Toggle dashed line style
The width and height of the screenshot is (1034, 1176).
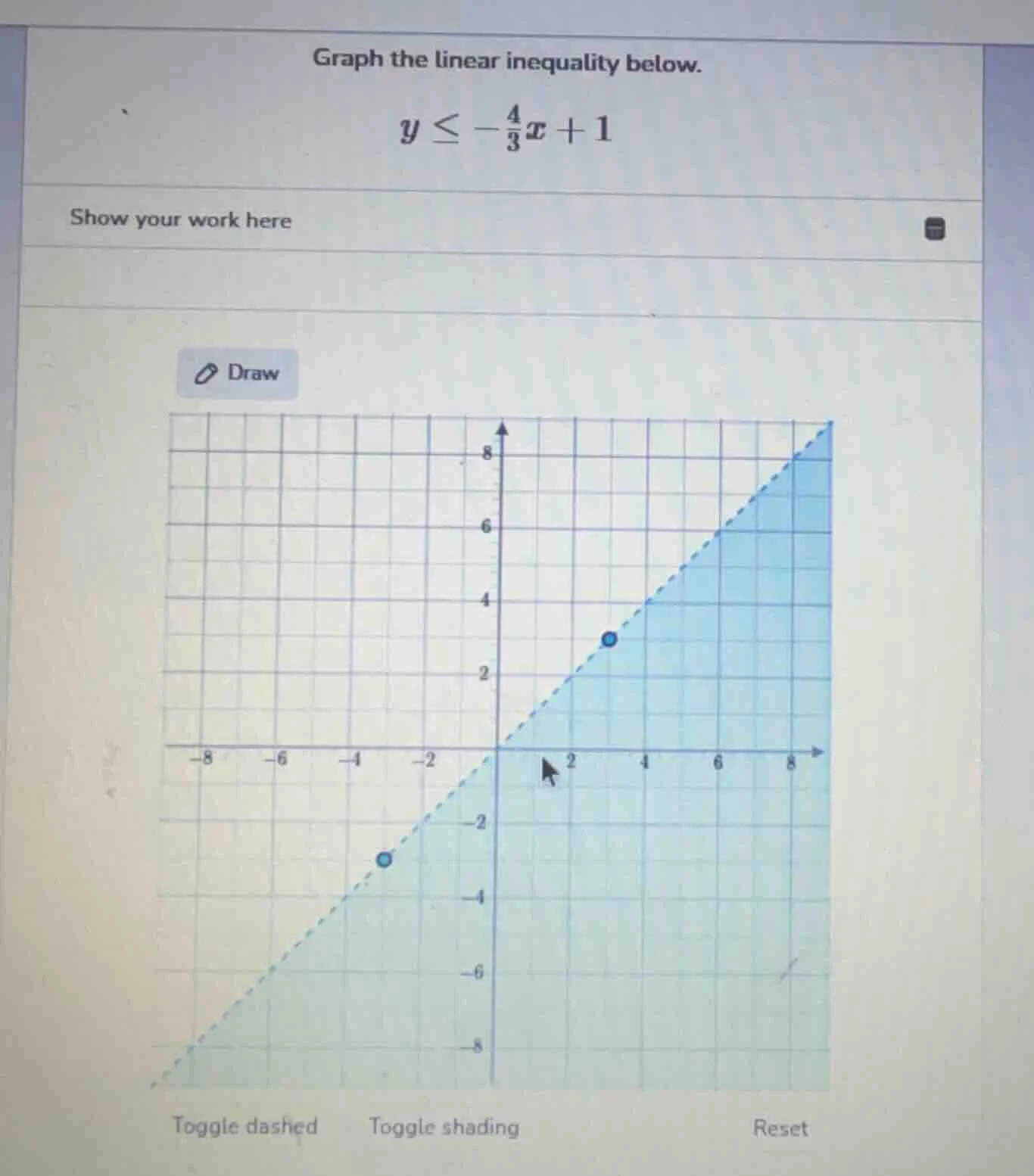coord(244,1126)
